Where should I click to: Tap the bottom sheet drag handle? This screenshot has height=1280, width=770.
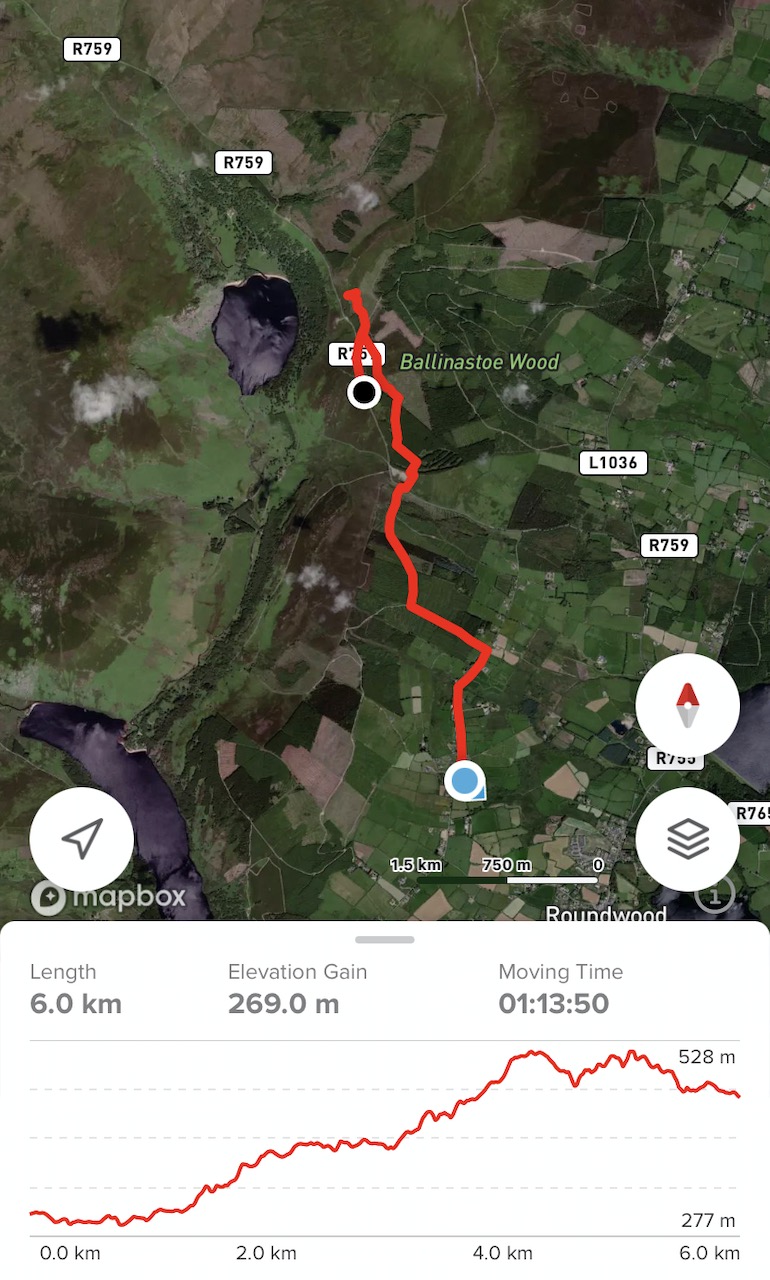(385, 940)
